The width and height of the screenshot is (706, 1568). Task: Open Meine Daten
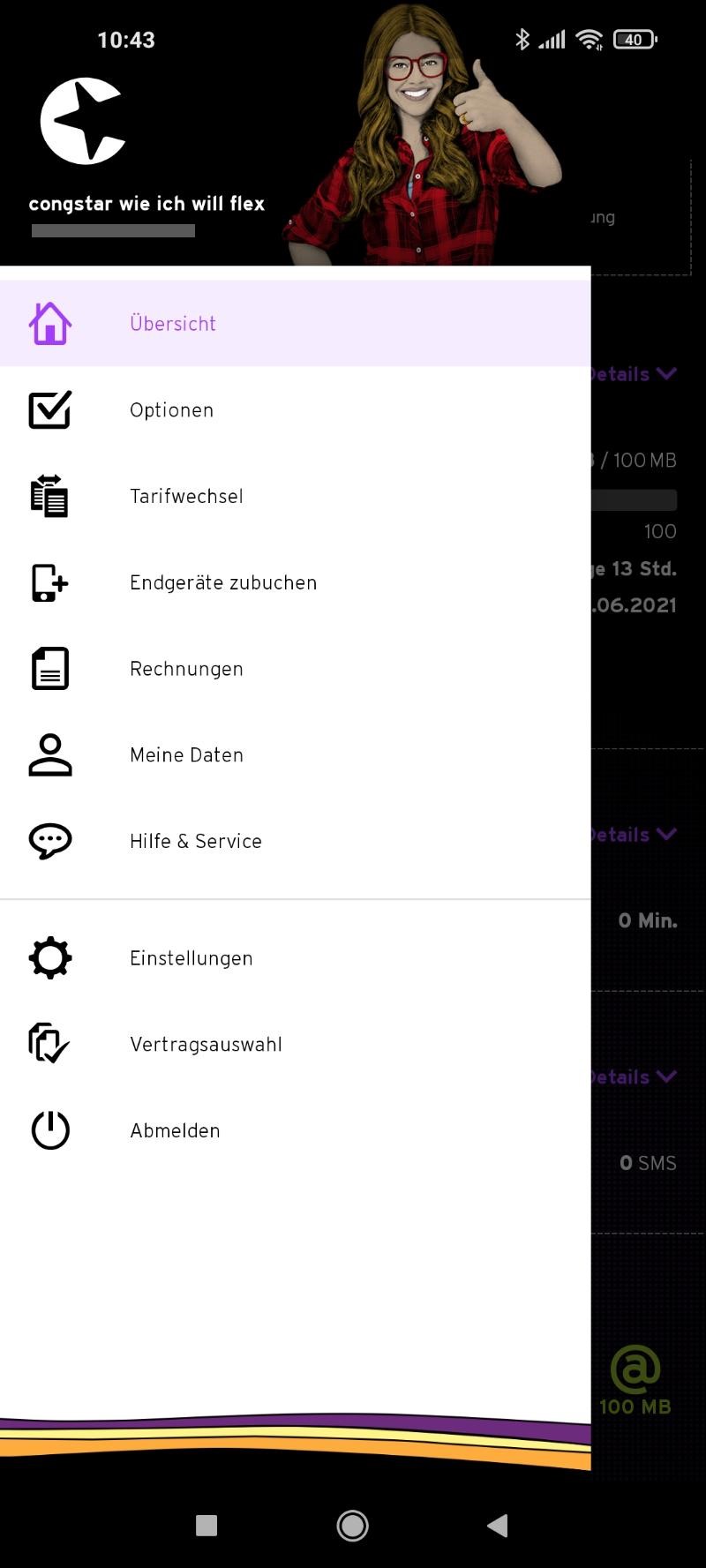pyautogui.click(x=186, y=755)
